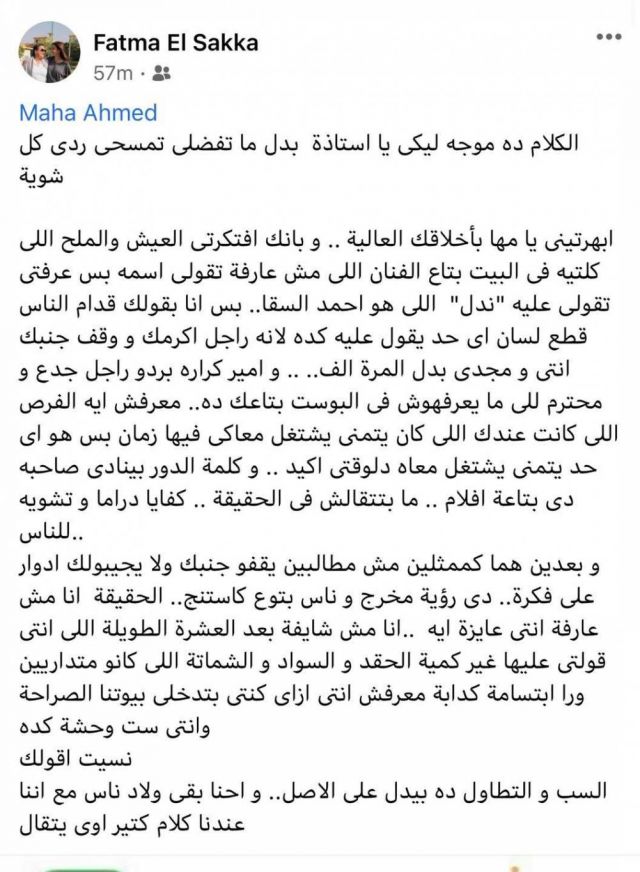Open the post's three-dot overflow menu
Viewport: 640px width, 872px height.
point(609,37)
